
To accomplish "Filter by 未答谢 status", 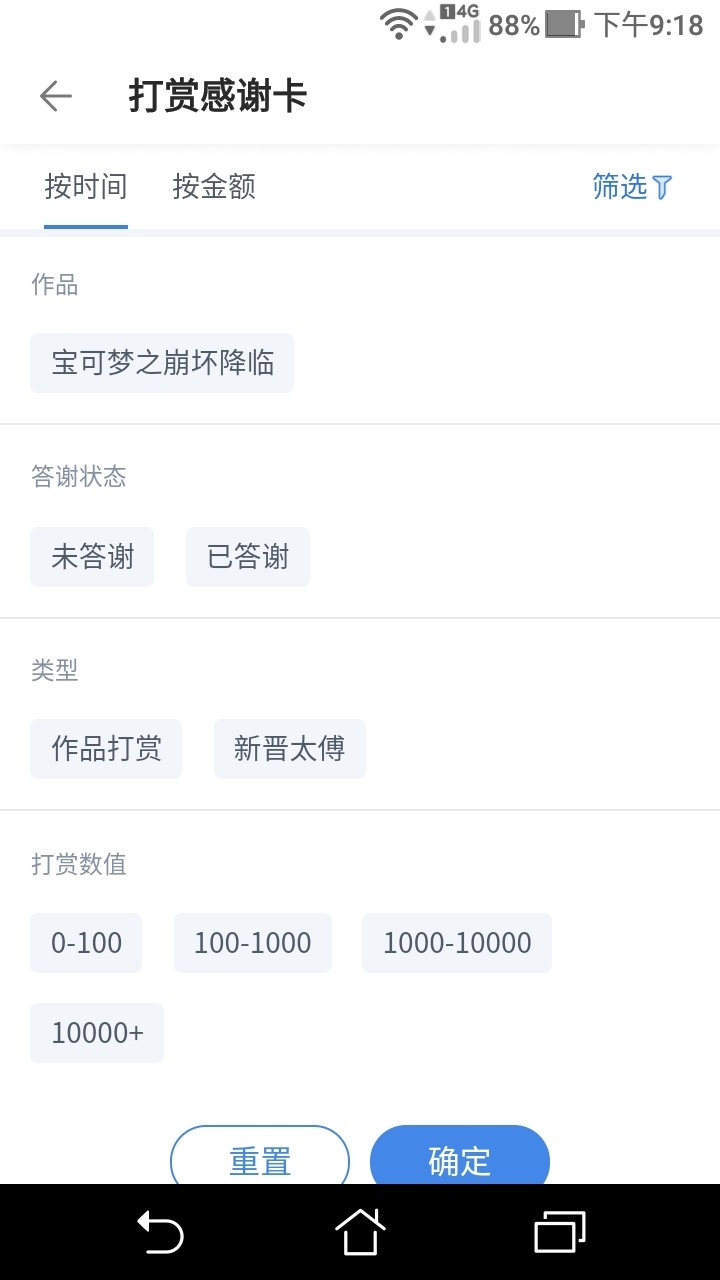I will point(92,557).
